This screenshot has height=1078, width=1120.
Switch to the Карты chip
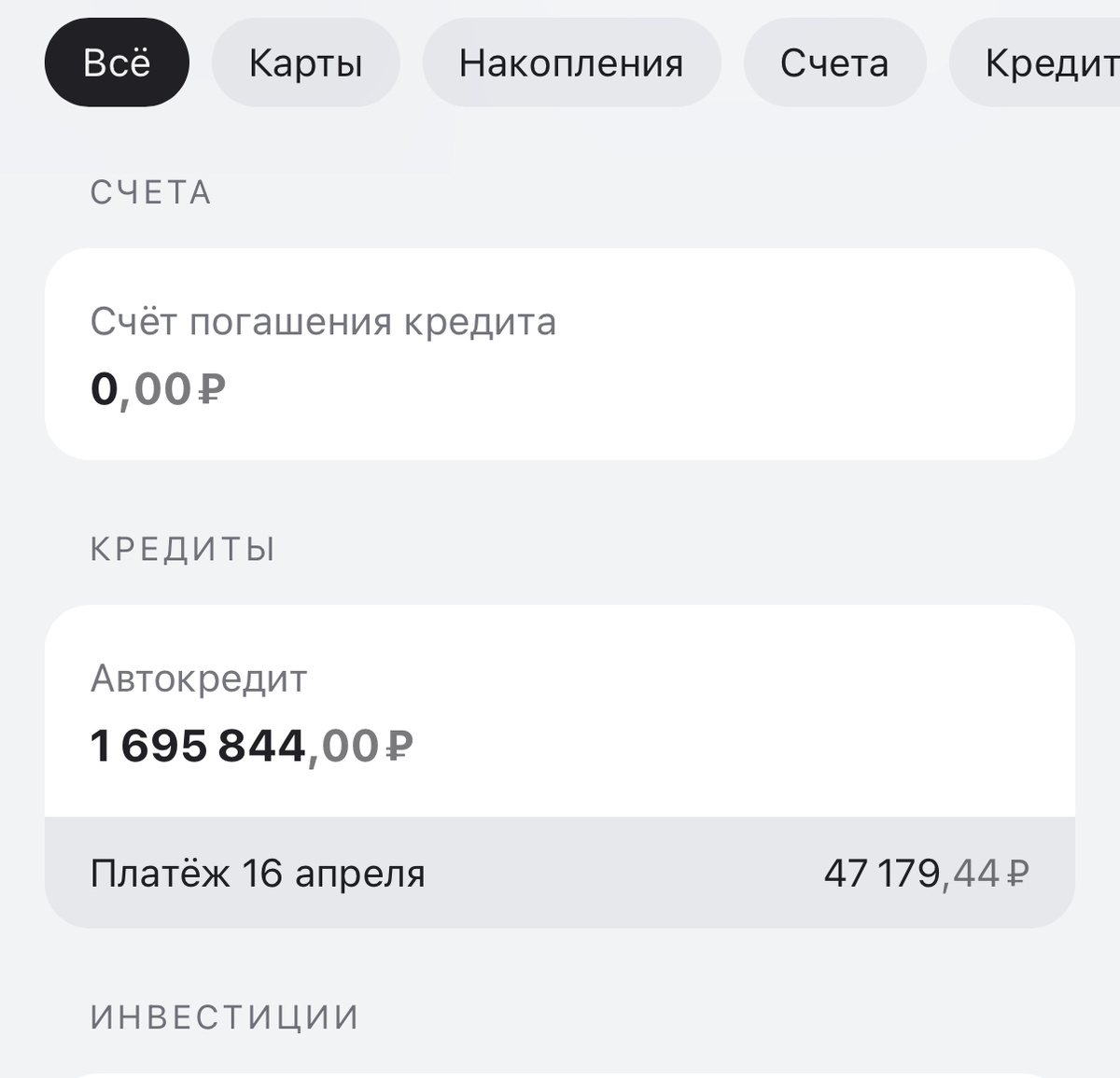pyautogui.click(x=305, y=63)
